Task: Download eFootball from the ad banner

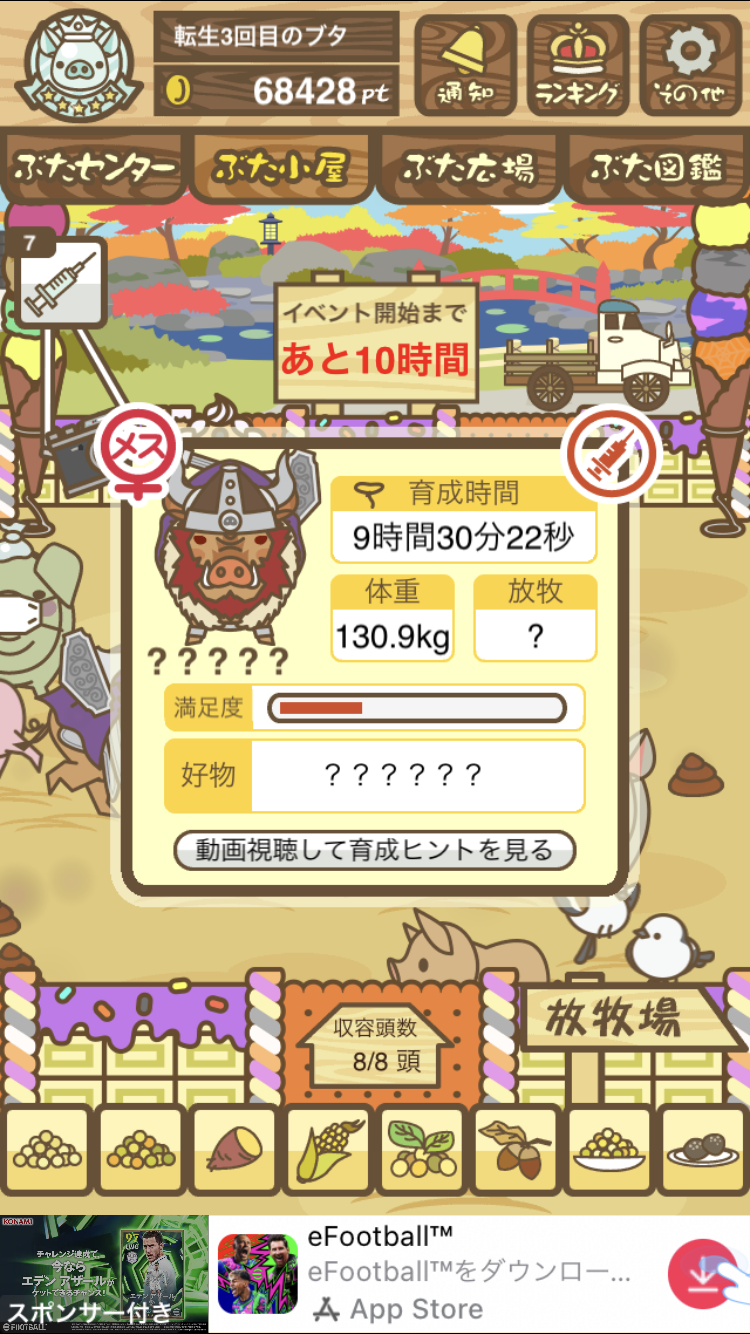Action: pyautogui.click(x=703, y=1274)
